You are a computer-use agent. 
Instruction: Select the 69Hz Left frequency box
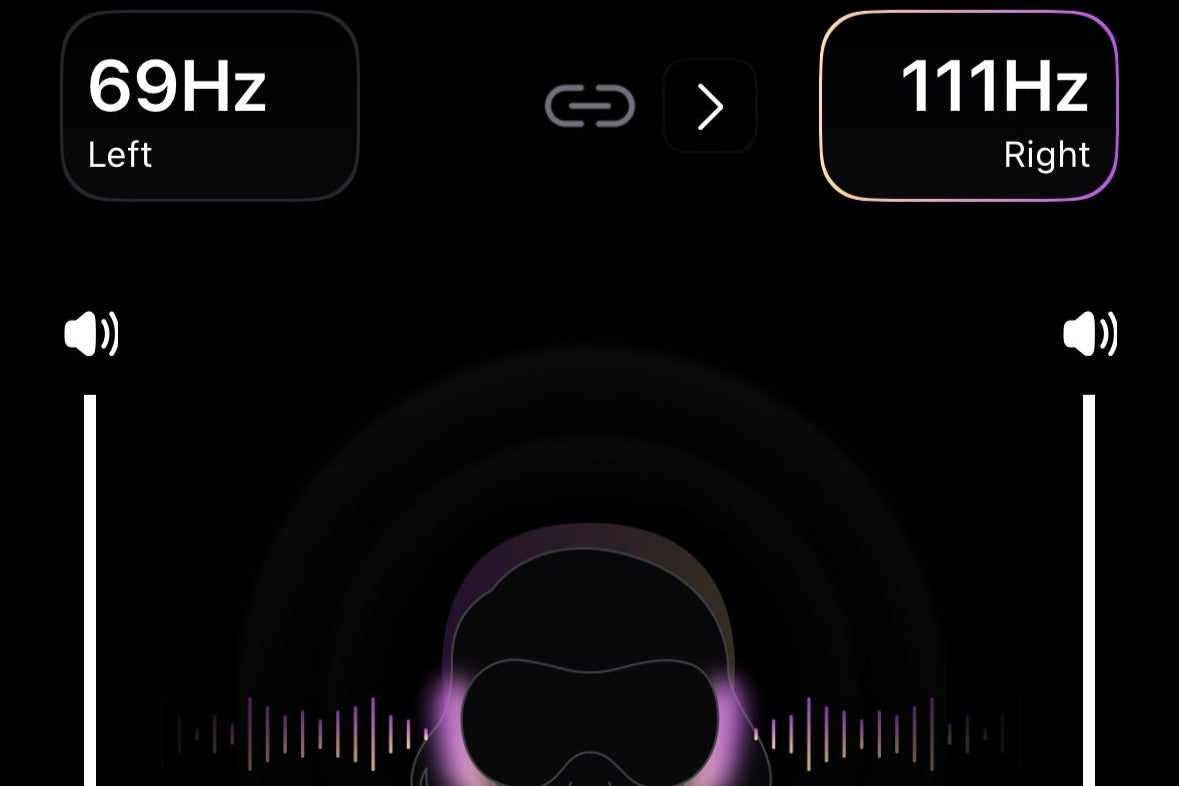pos(210,106)
